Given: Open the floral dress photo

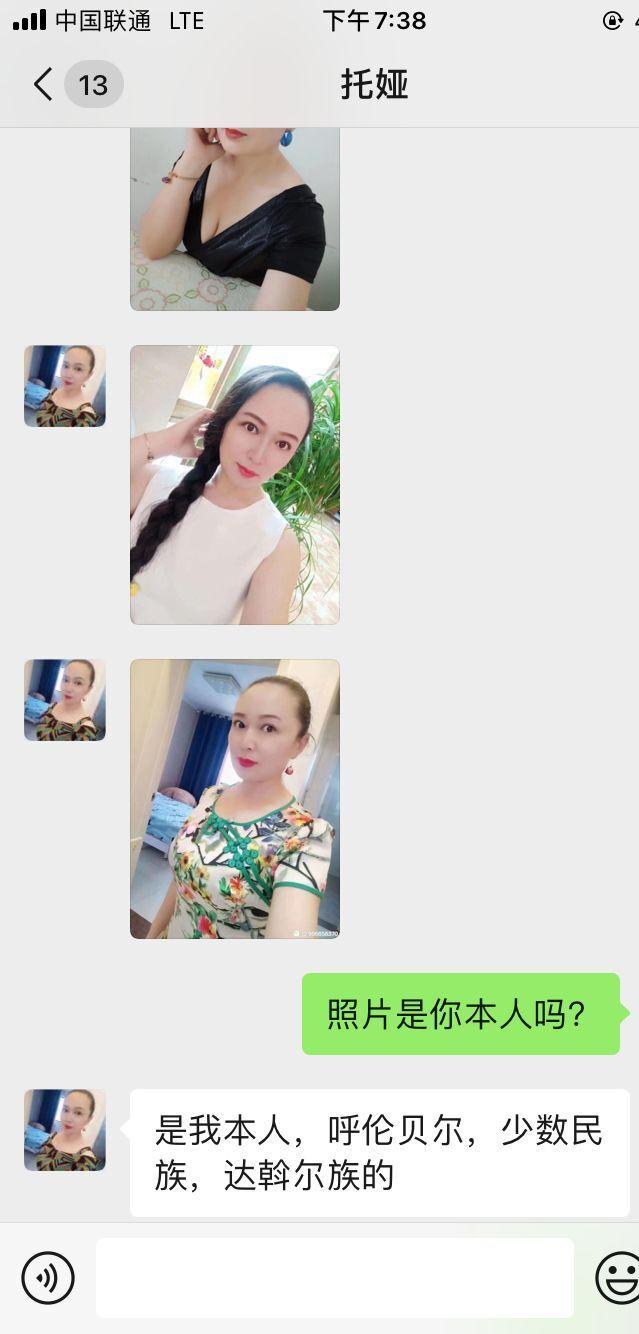Looking at the screenshot, I should [235, 798].
